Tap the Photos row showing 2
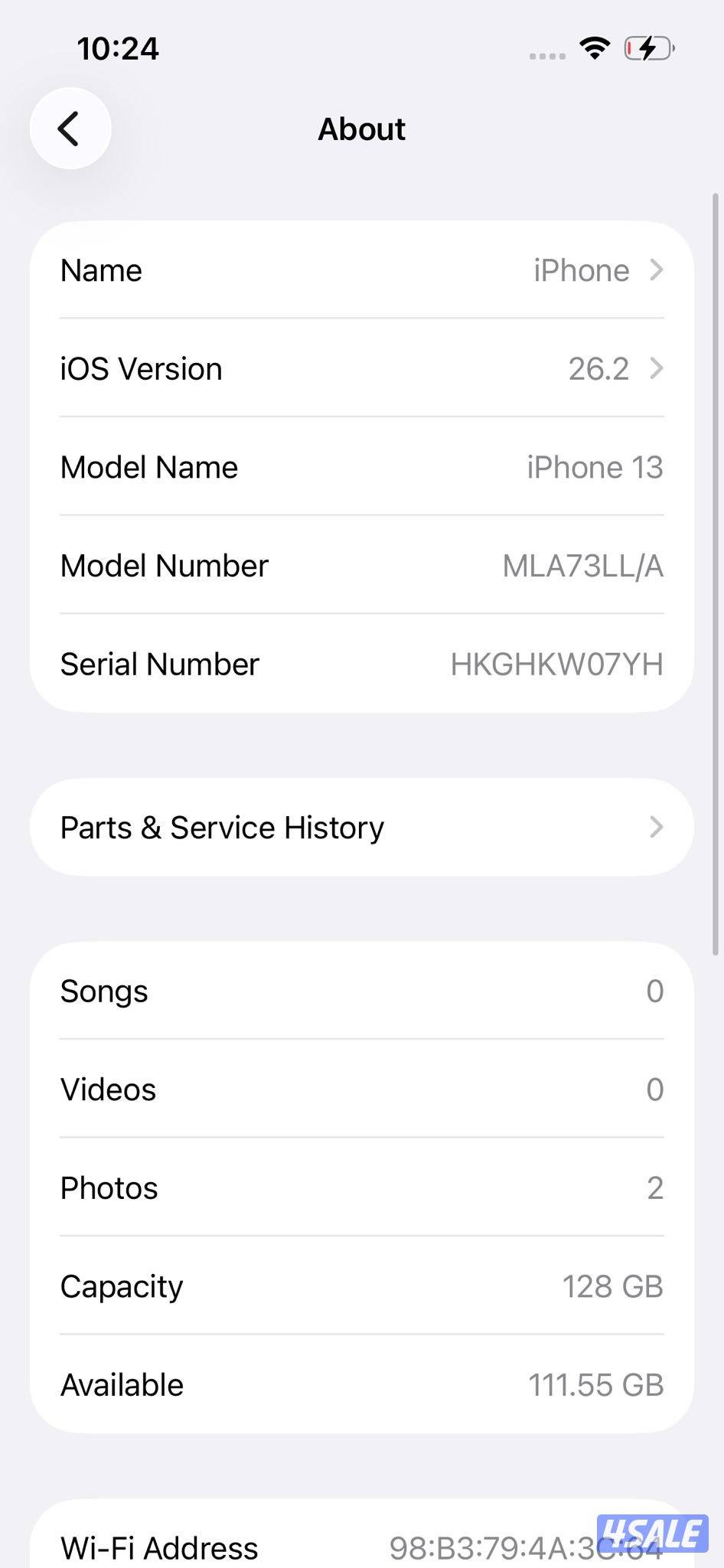Image resolution: width=724 pixels, height=1568 pixels. coord(362,1188)
